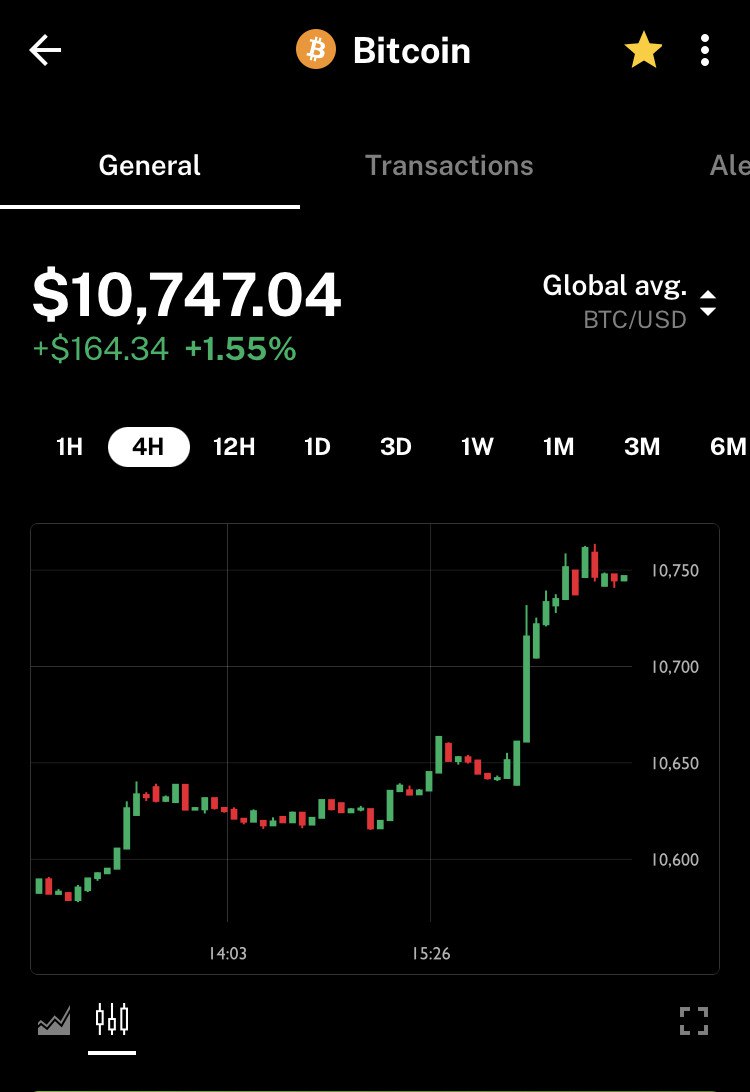Switch to the General tab
The image size is (750, 1092).
click(x=149, y=165)
